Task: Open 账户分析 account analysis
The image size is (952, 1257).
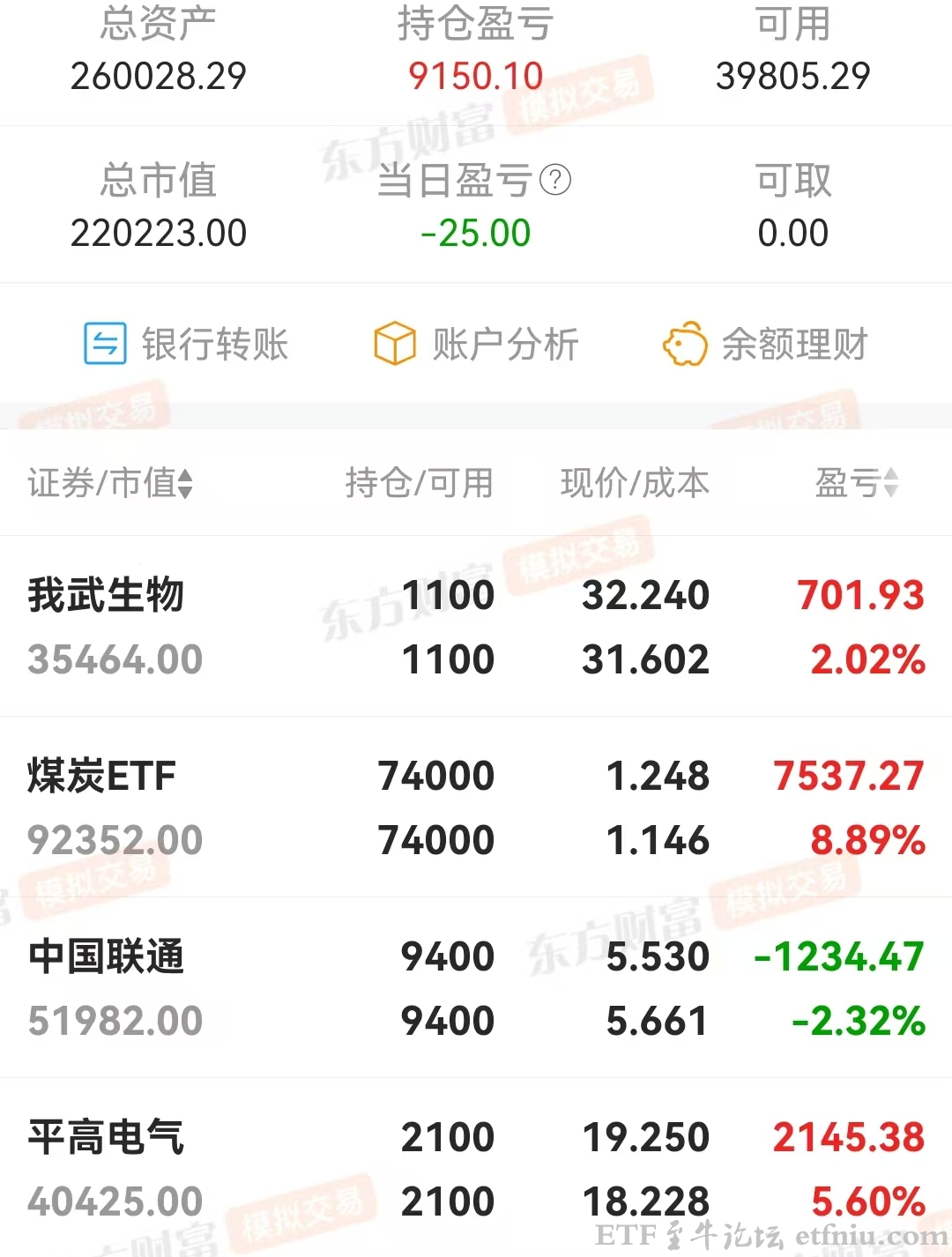Action: (476, 344)
